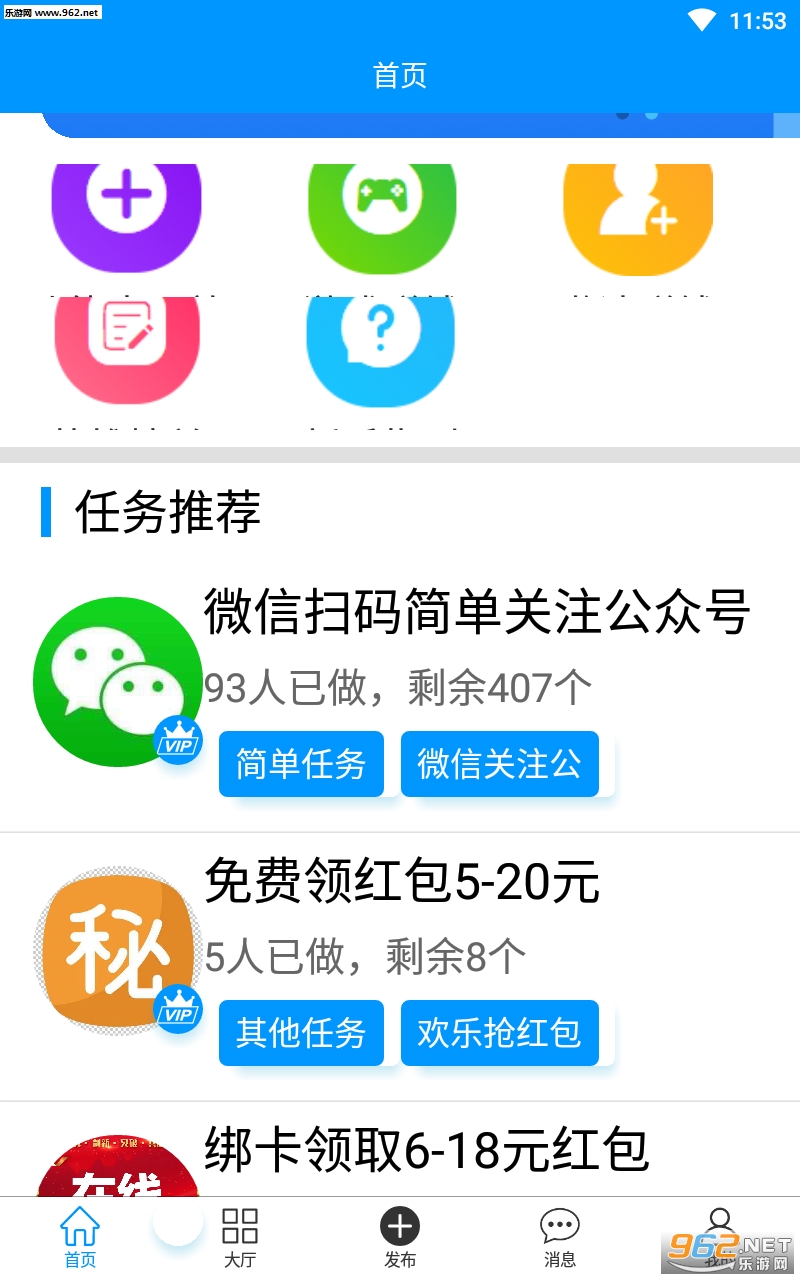Open the task 微信扫码简单关注公众号
This screenshot has height=1280, width=800.
pos(477,612)
